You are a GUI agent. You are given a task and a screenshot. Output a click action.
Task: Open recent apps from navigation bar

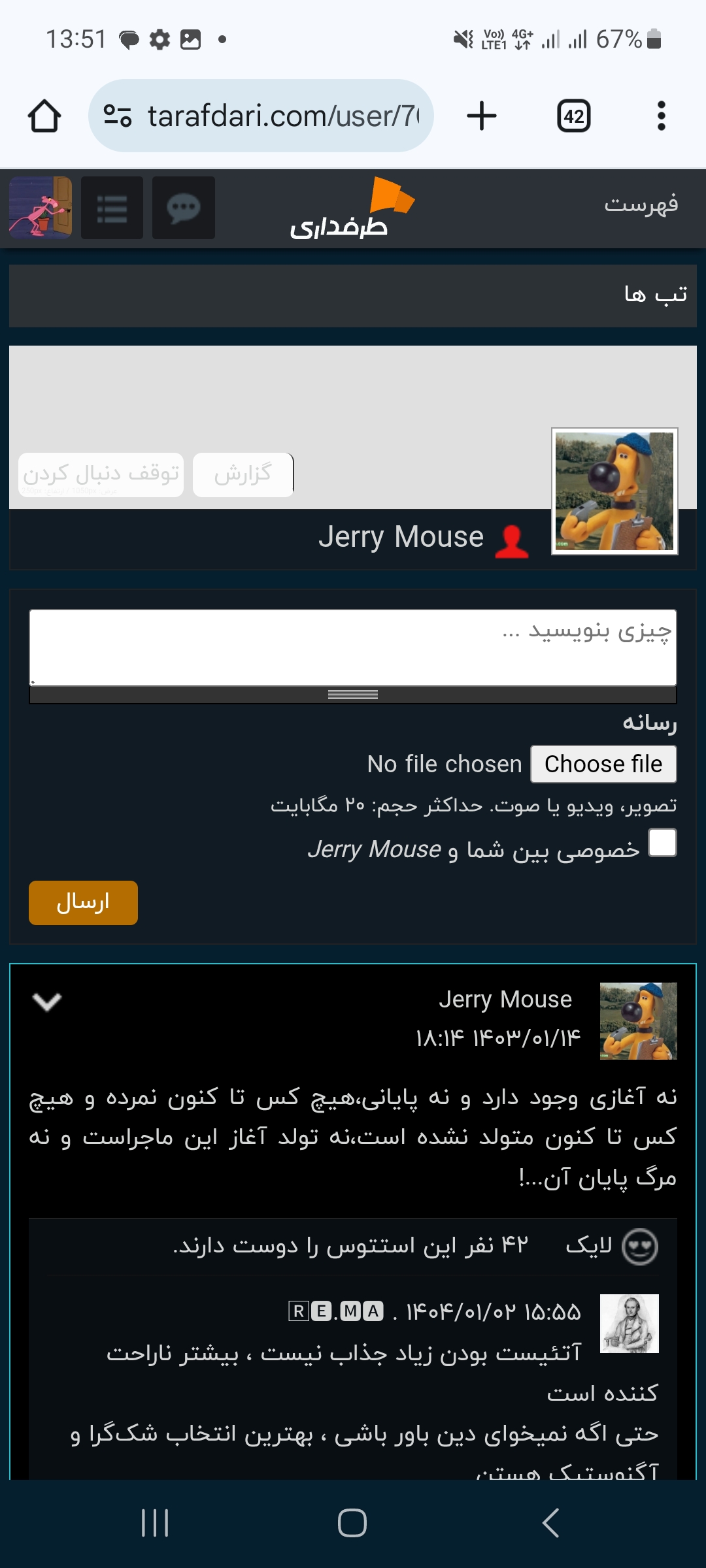pos(155,1523)
